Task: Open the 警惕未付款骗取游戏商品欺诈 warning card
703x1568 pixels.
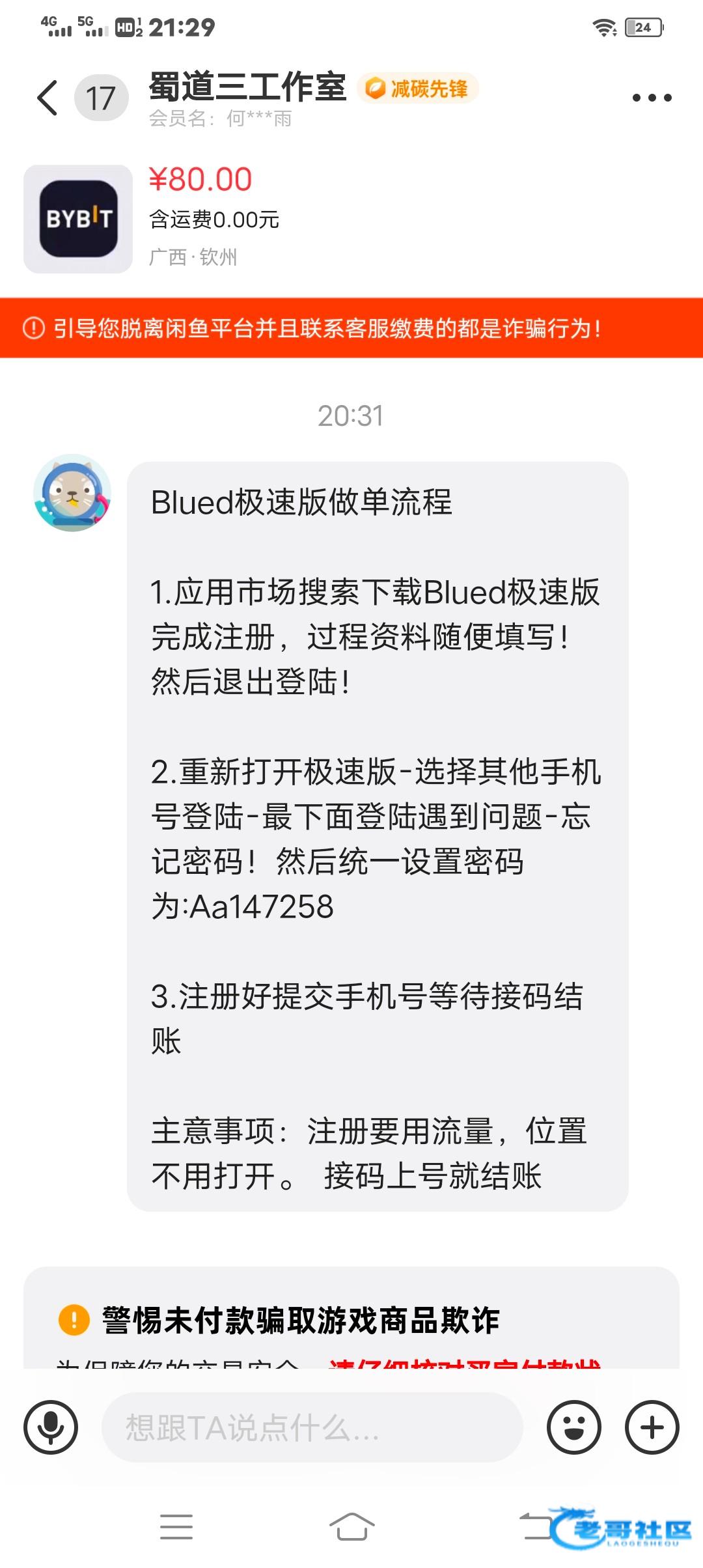Action: [351, 1320]
